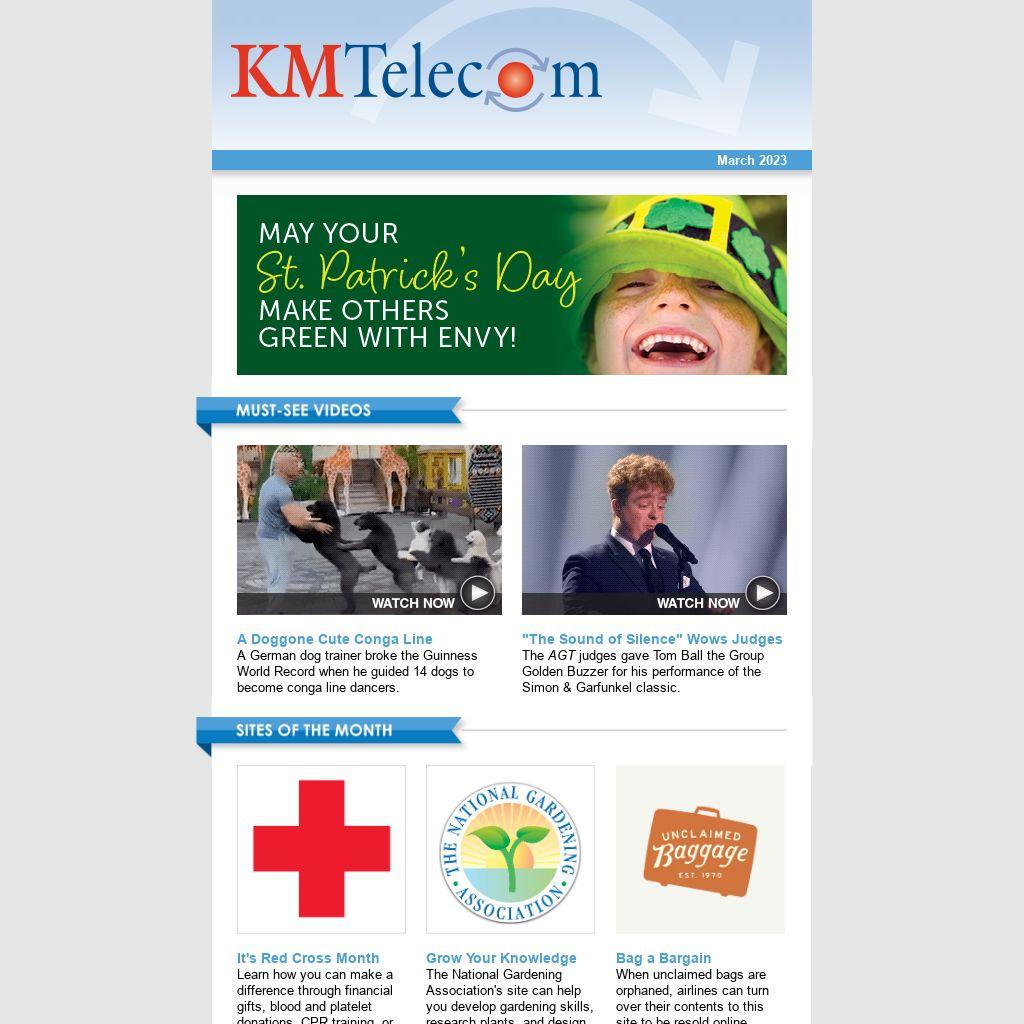The width and height of the screenshot is (1024, 1024).
Task: Follow the "Grow Your Knowledge" link
Action: point(501,958)
